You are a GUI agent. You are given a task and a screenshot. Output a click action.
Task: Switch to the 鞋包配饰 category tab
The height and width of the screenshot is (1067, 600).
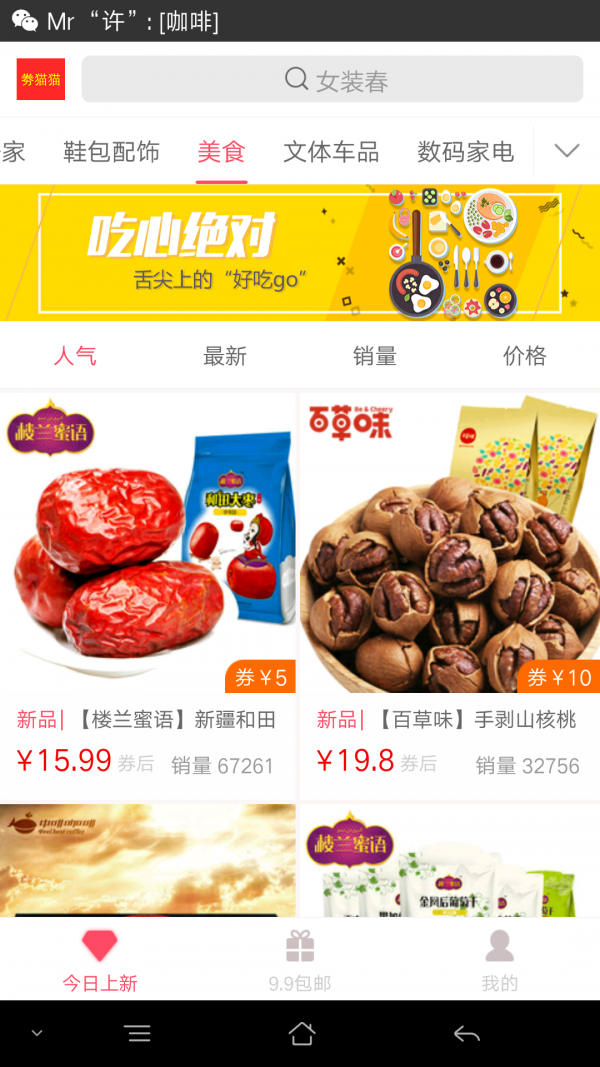[111, 152]
